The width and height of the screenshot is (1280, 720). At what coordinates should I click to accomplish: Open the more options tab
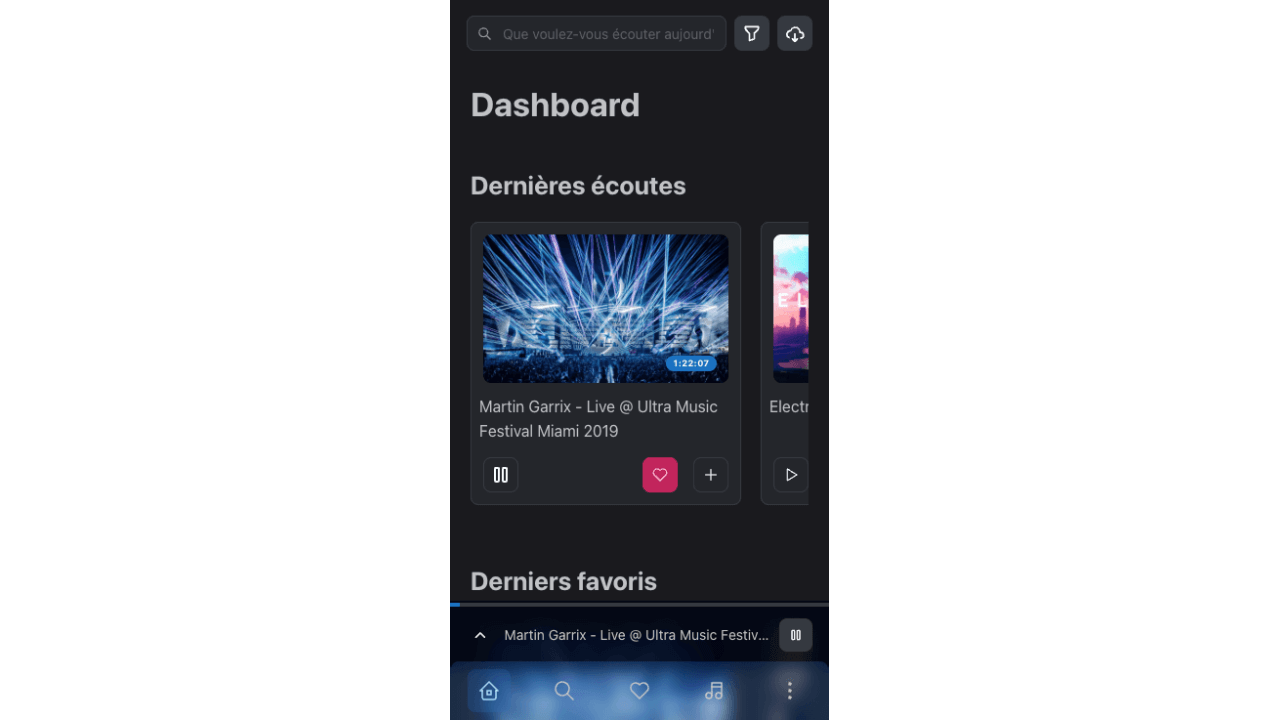pos(790,691)
